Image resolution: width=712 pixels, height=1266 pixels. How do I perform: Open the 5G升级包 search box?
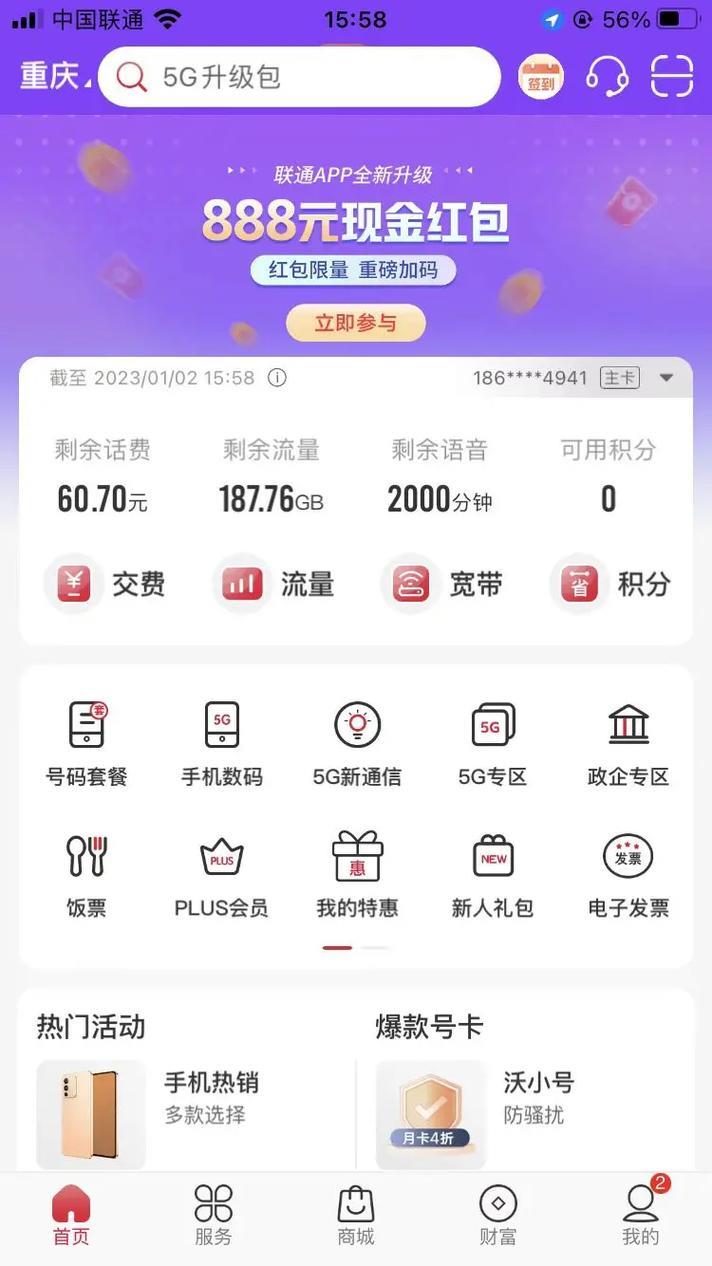coord(300,77)
